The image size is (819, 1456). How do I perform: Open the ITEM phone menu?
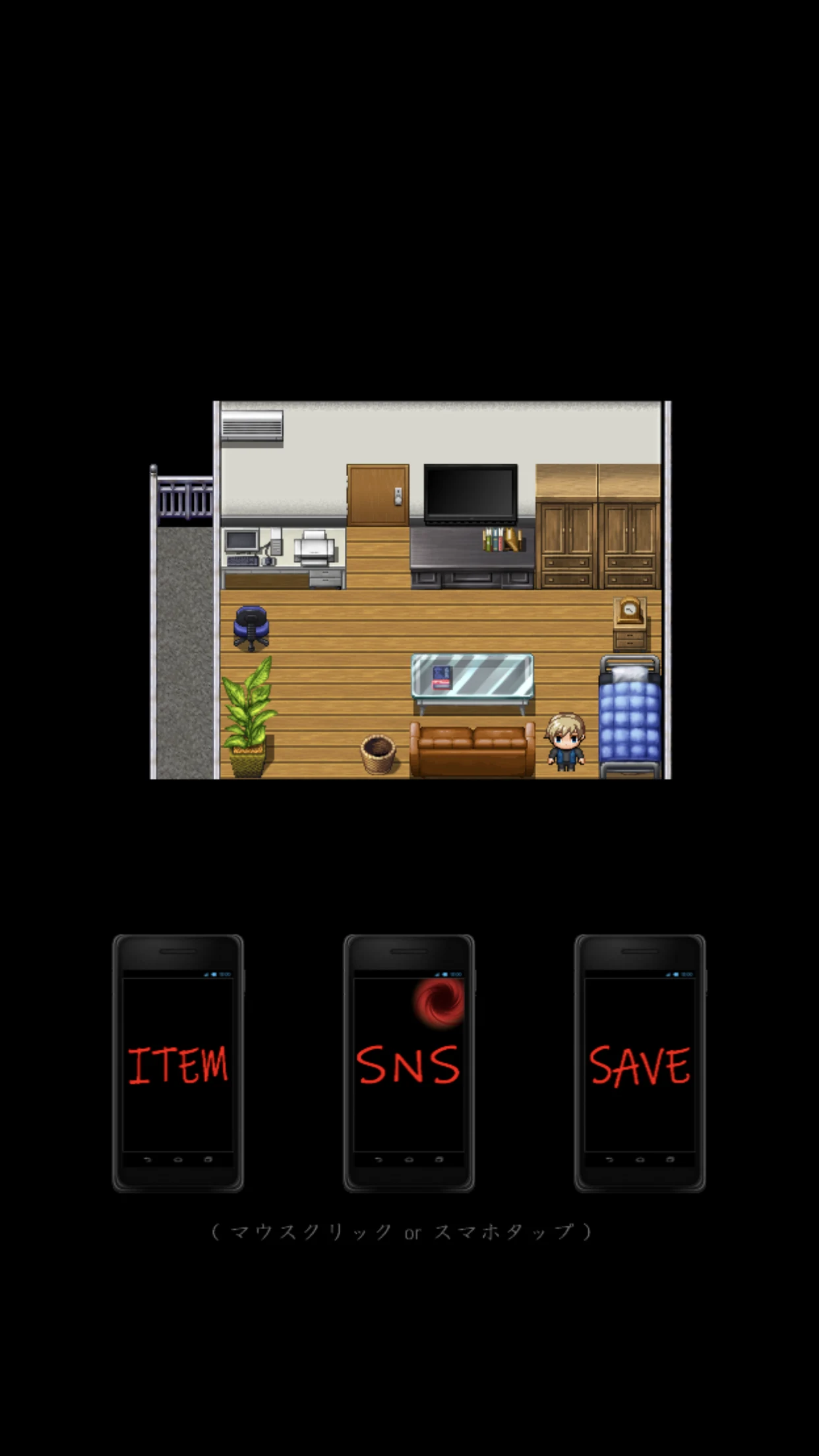[178, 1063]
